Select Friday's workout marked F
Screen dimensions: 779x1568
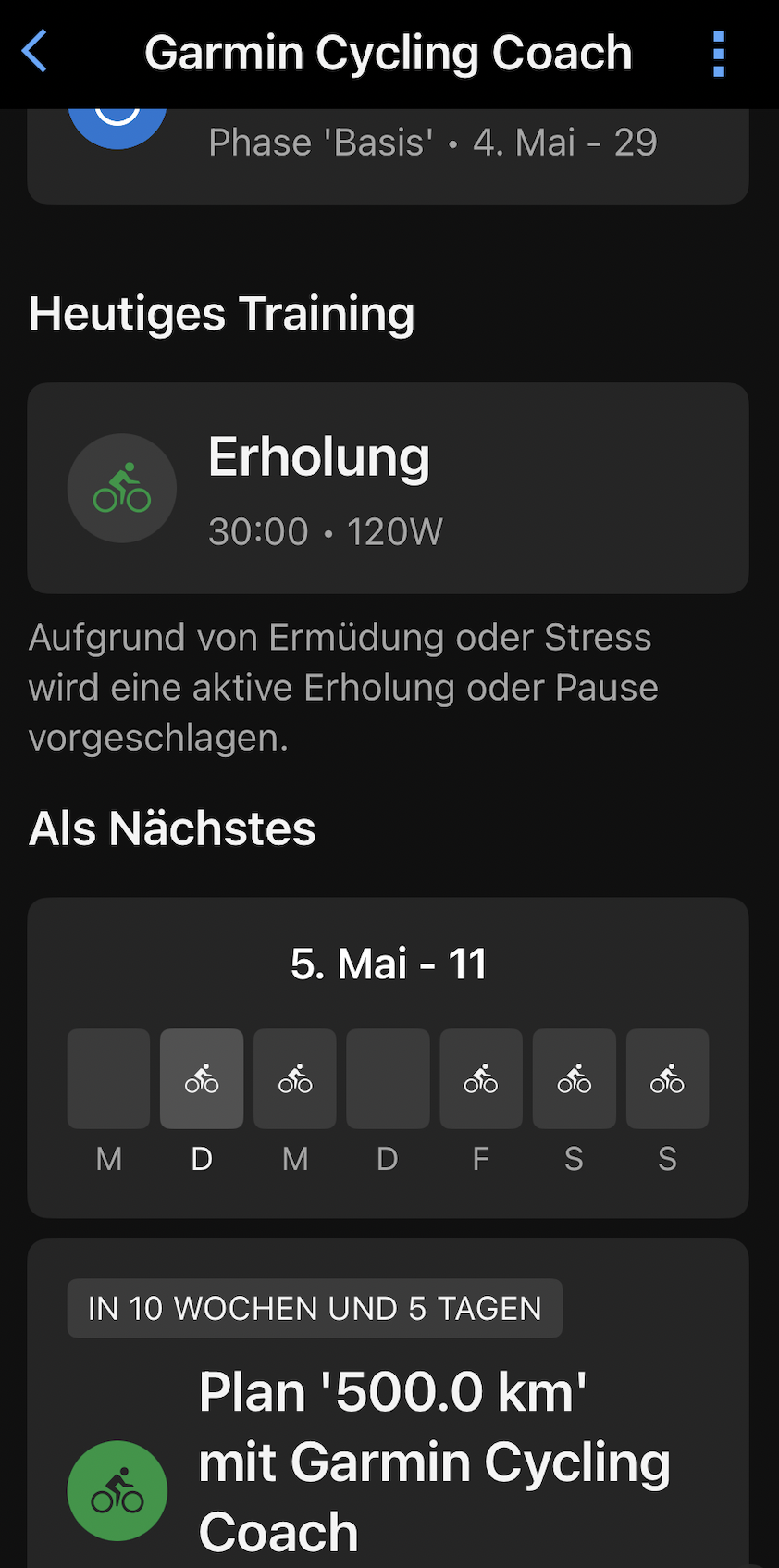click(x=481, y=1078)
